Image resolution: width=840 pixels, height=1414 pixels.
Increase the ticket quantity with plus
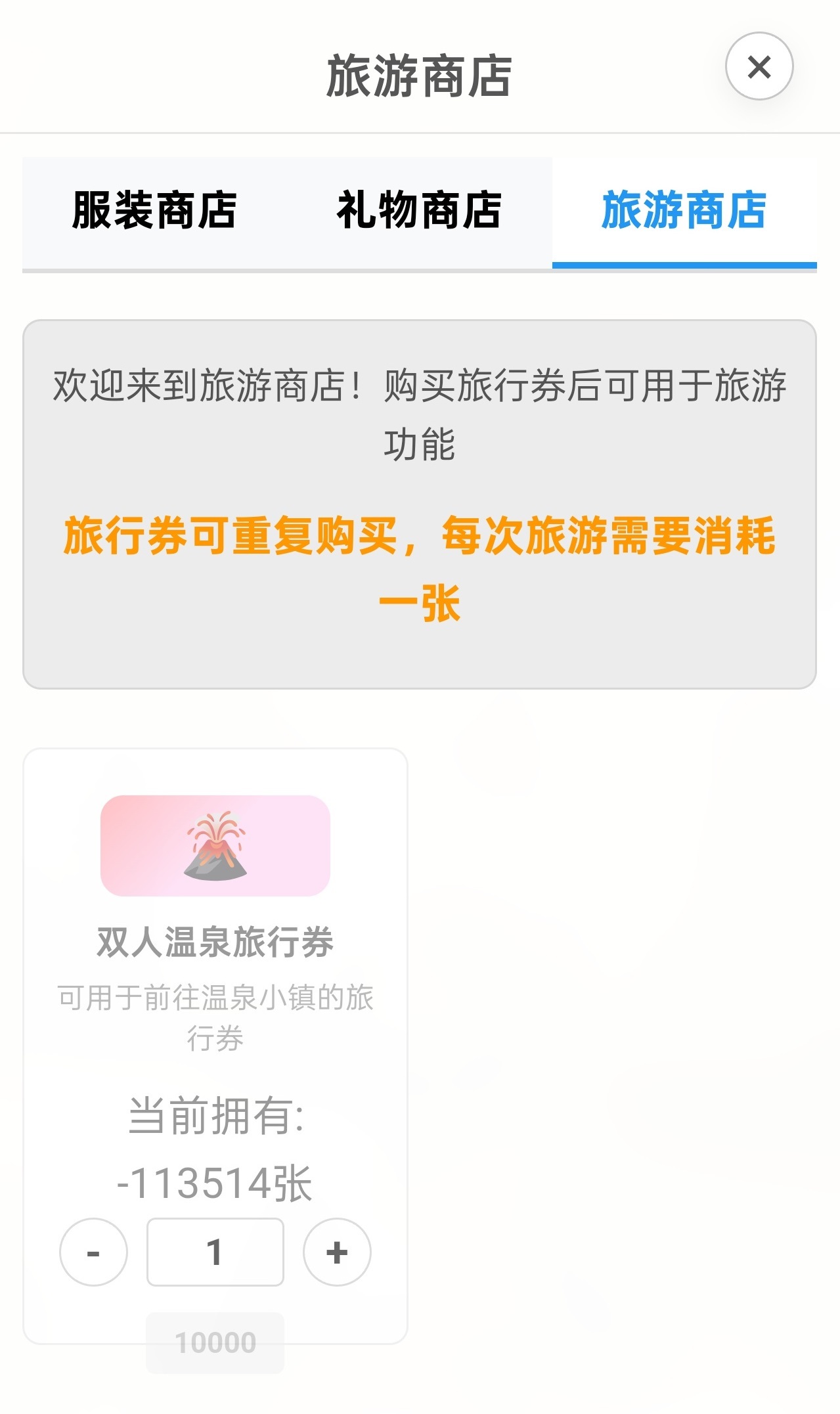337,1252
